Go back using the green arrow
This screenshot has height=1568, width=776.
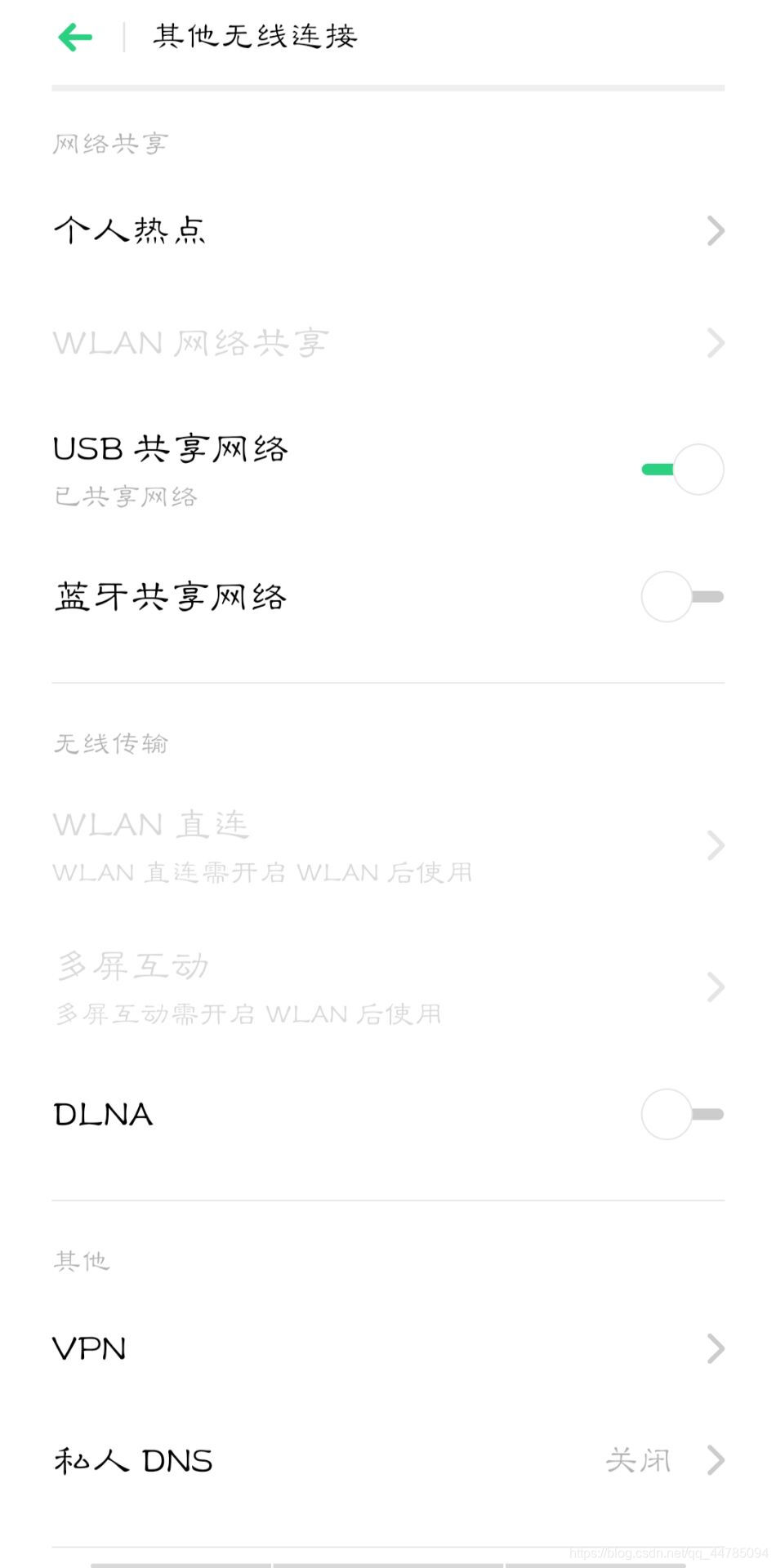pyautogui.click(x=75, y=37)
